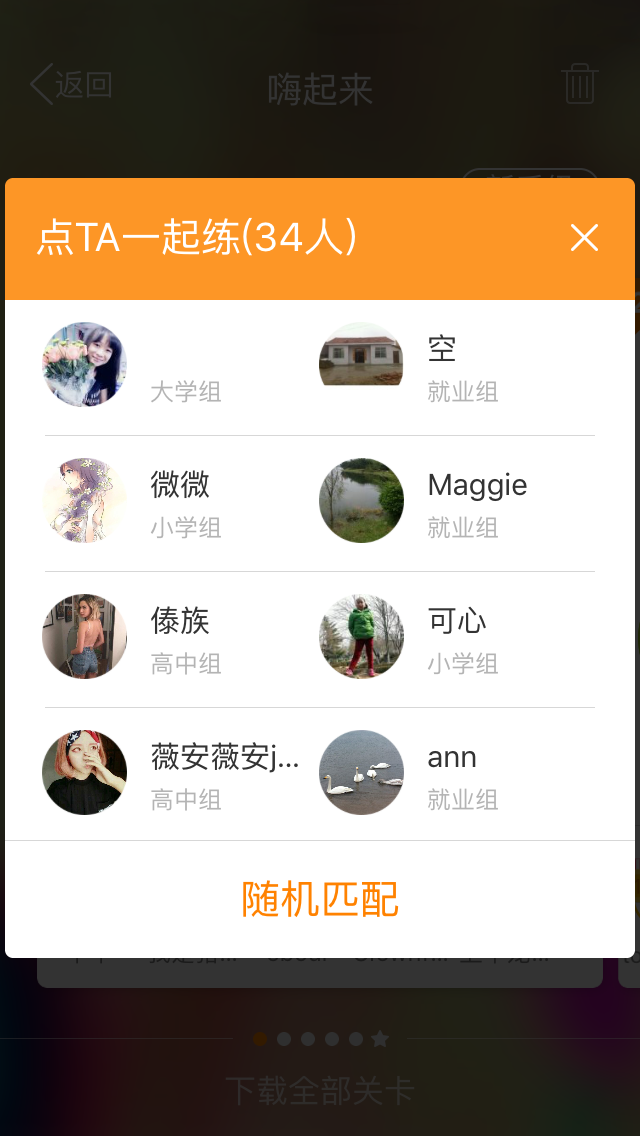
Task: Tap 随机匹配 to match randomly
Action: point(320,899)
